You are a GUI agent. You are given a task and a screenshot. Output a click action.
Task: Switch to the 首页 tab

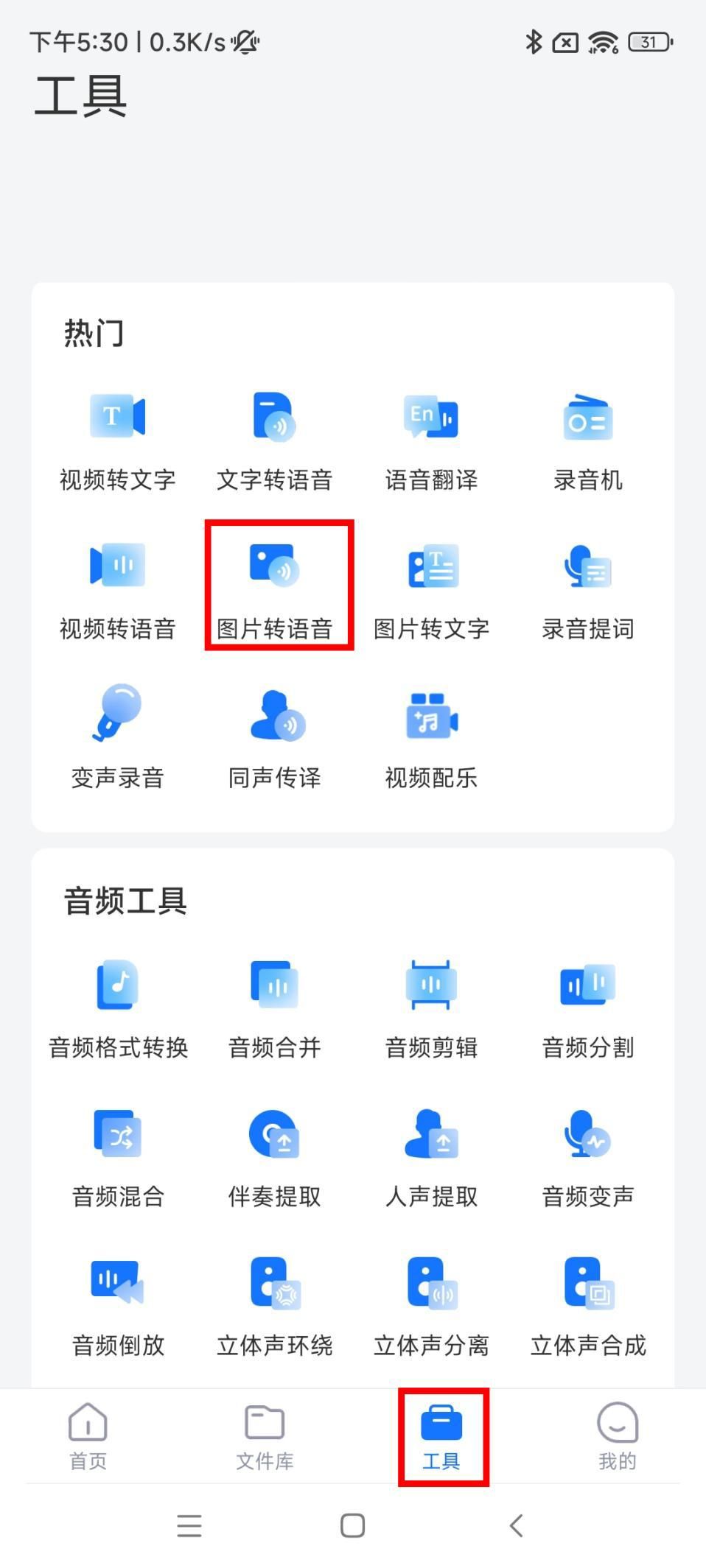point(88,1436)
